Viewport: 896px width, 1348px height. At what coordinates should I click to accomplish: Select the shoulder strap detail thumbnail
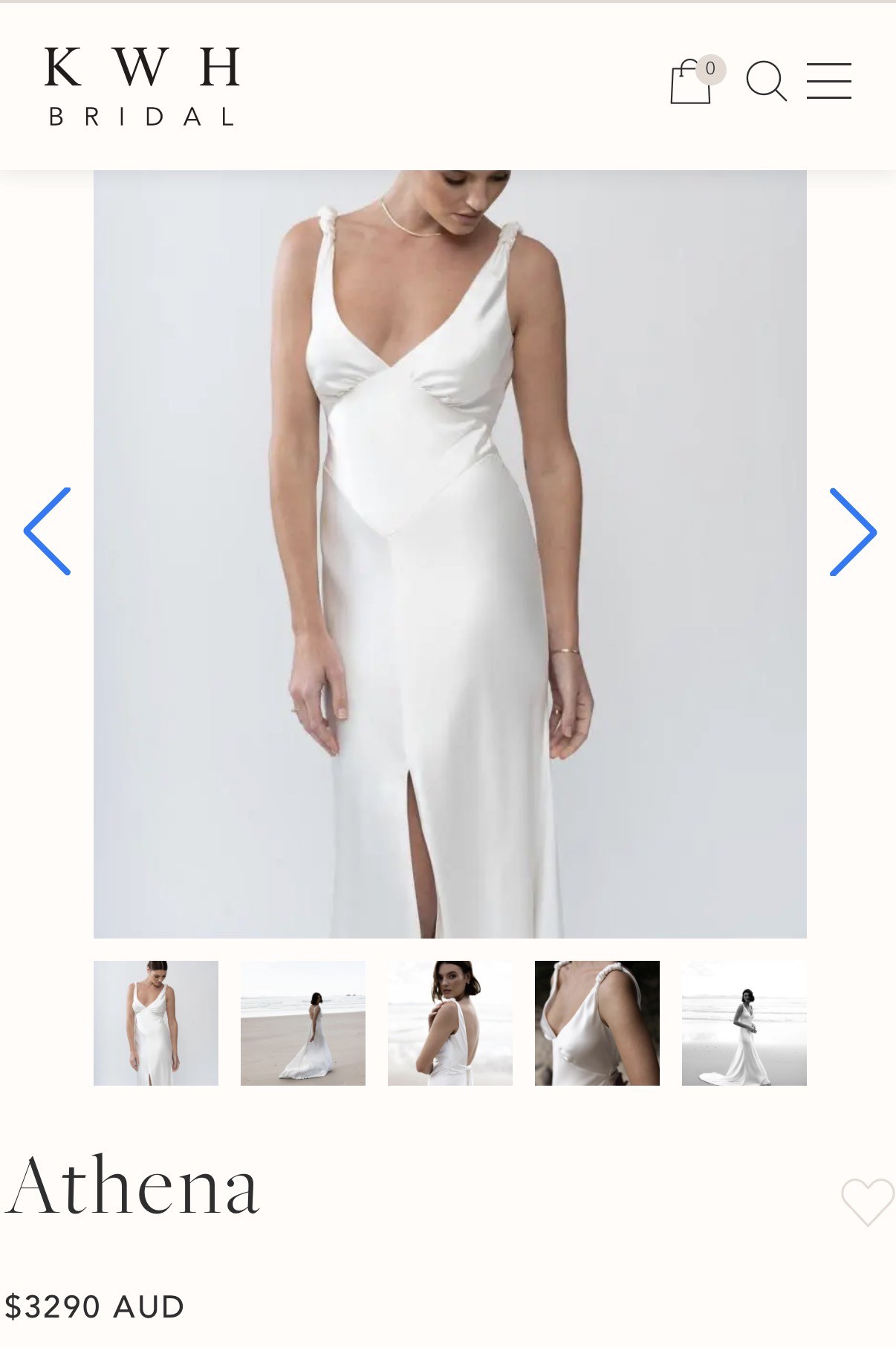click(x=597, y=1023)
